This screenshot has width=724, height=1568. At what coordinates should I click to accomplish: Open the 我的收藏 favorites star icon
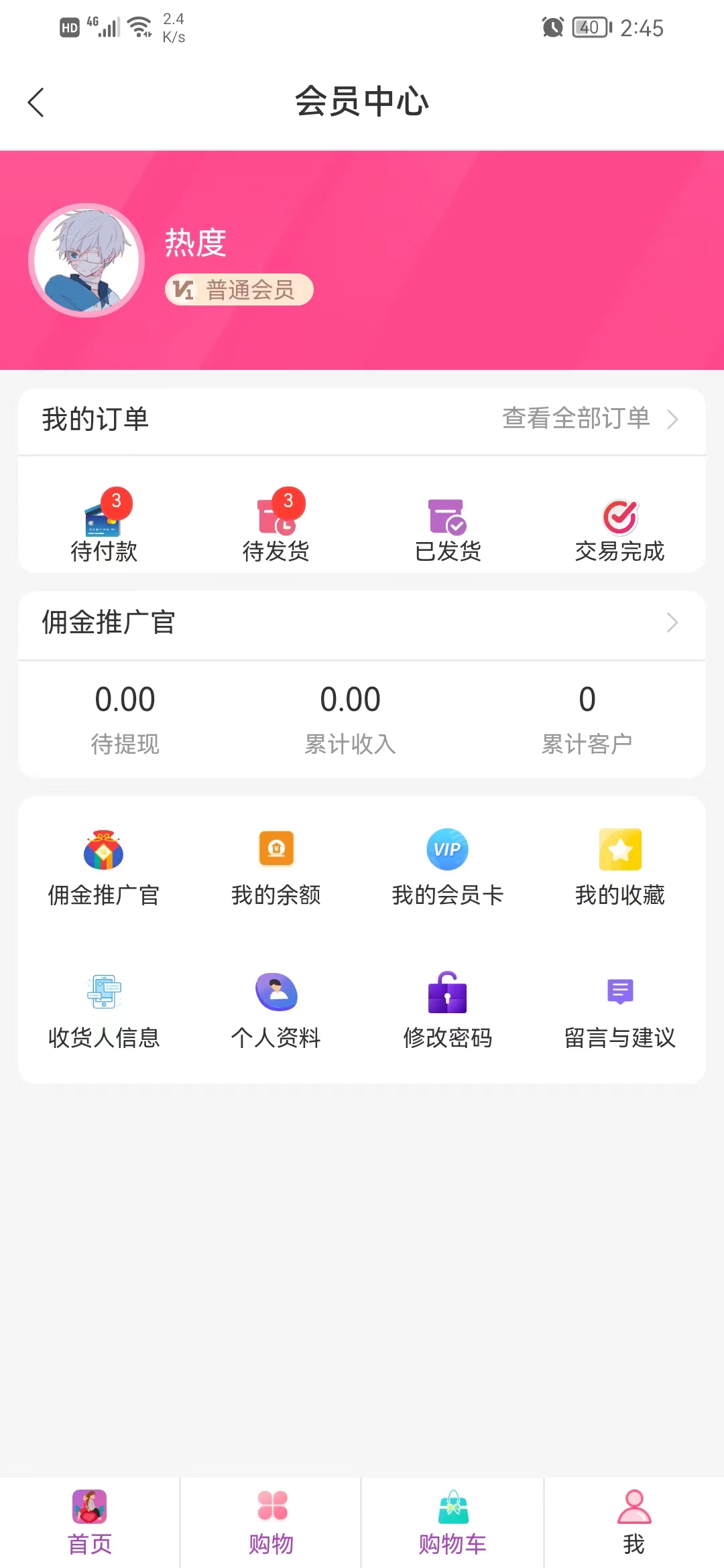[x=619, y=850]
